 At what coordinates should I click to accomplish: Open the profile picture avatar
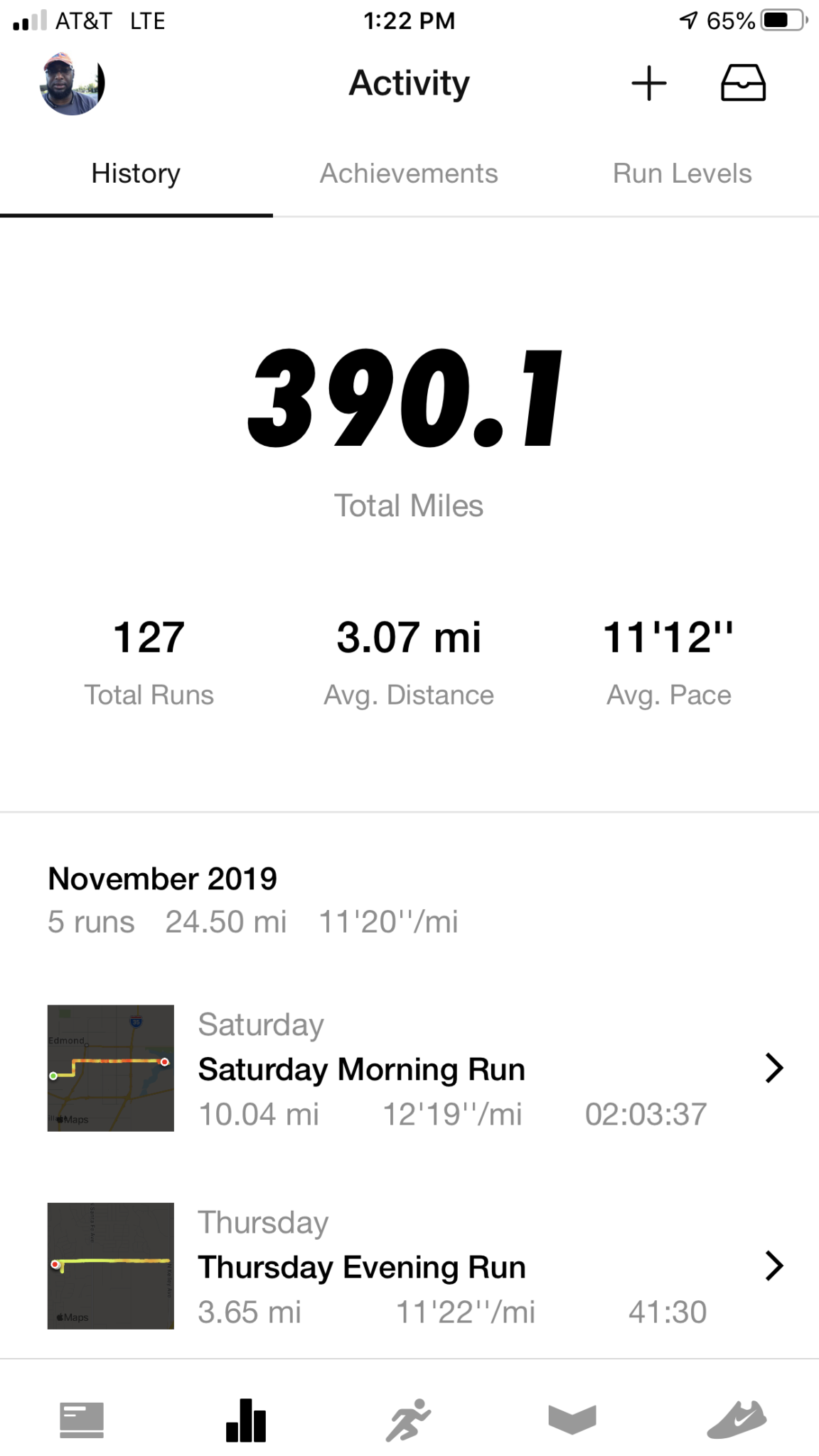[72, 84]
